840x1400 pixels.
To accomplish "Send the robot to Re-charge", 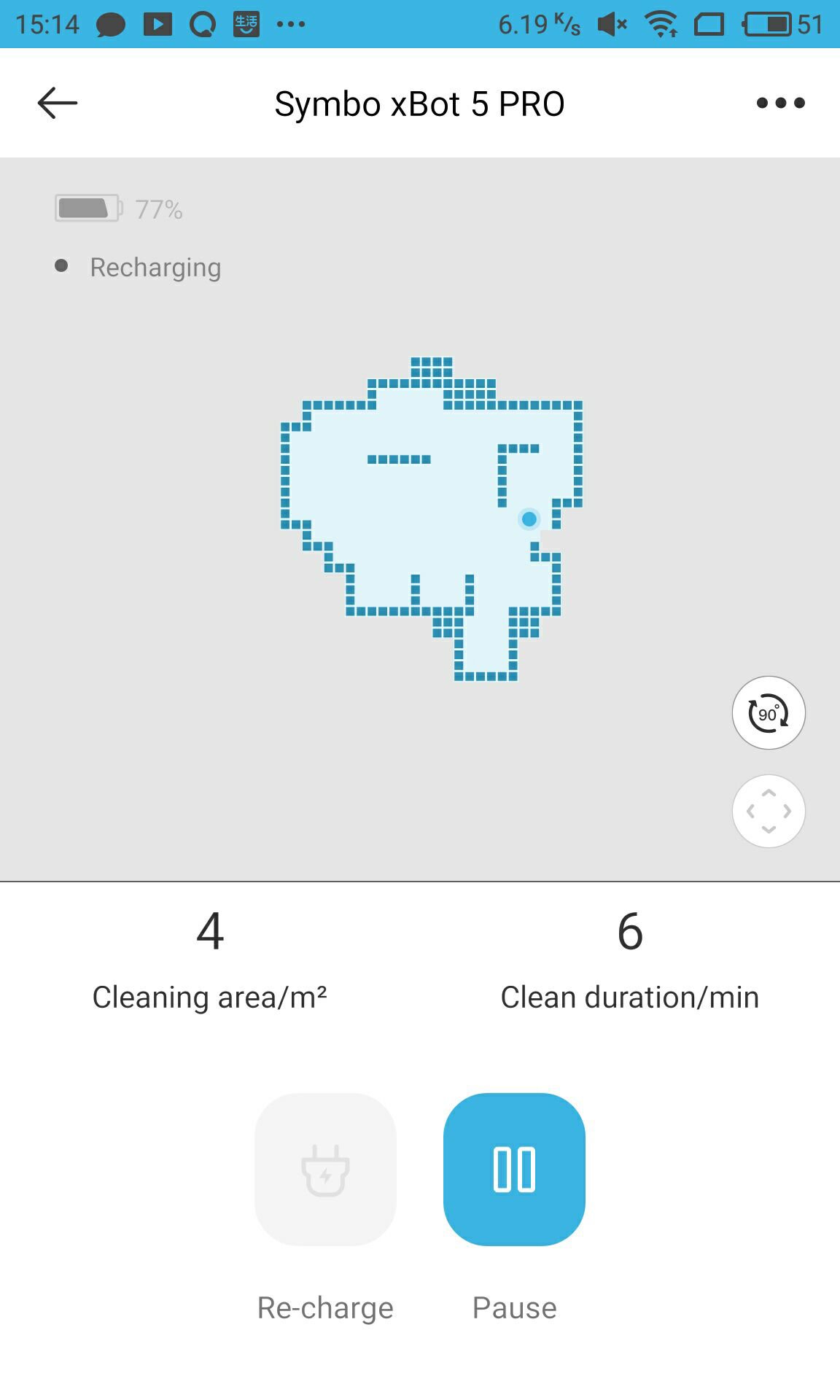I will [x=325, y=1169].
